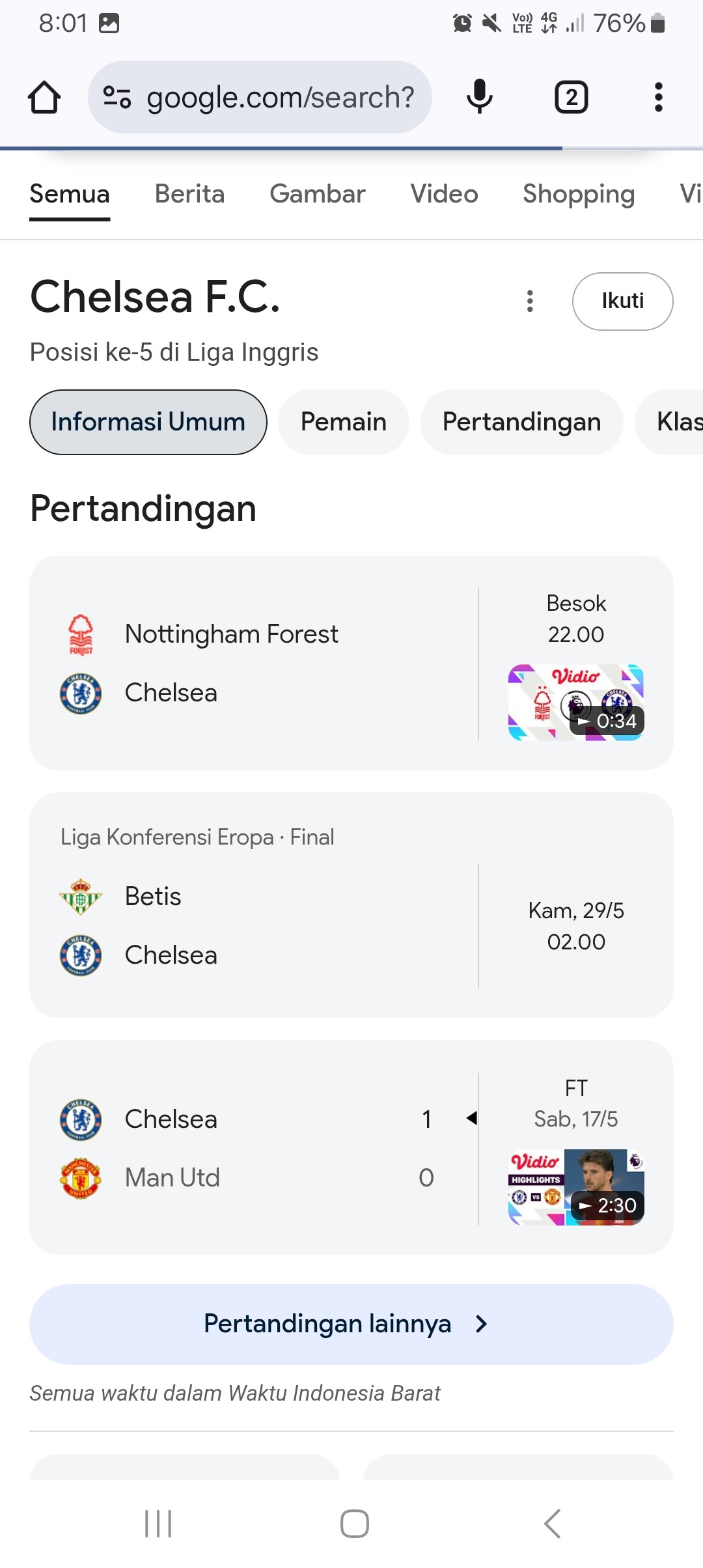The image size is (703, 1568).
Task: Open the browser overflow menu
Action: pyautogui.click(x=659, y=97)
